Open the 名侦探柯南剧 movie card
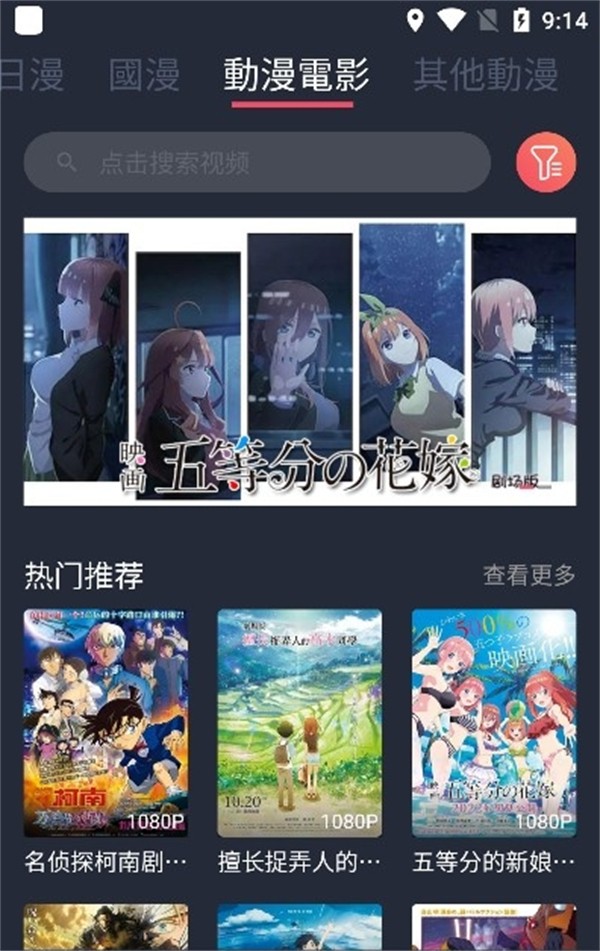The width and height of the screenshot is (600, 951). 106,723
